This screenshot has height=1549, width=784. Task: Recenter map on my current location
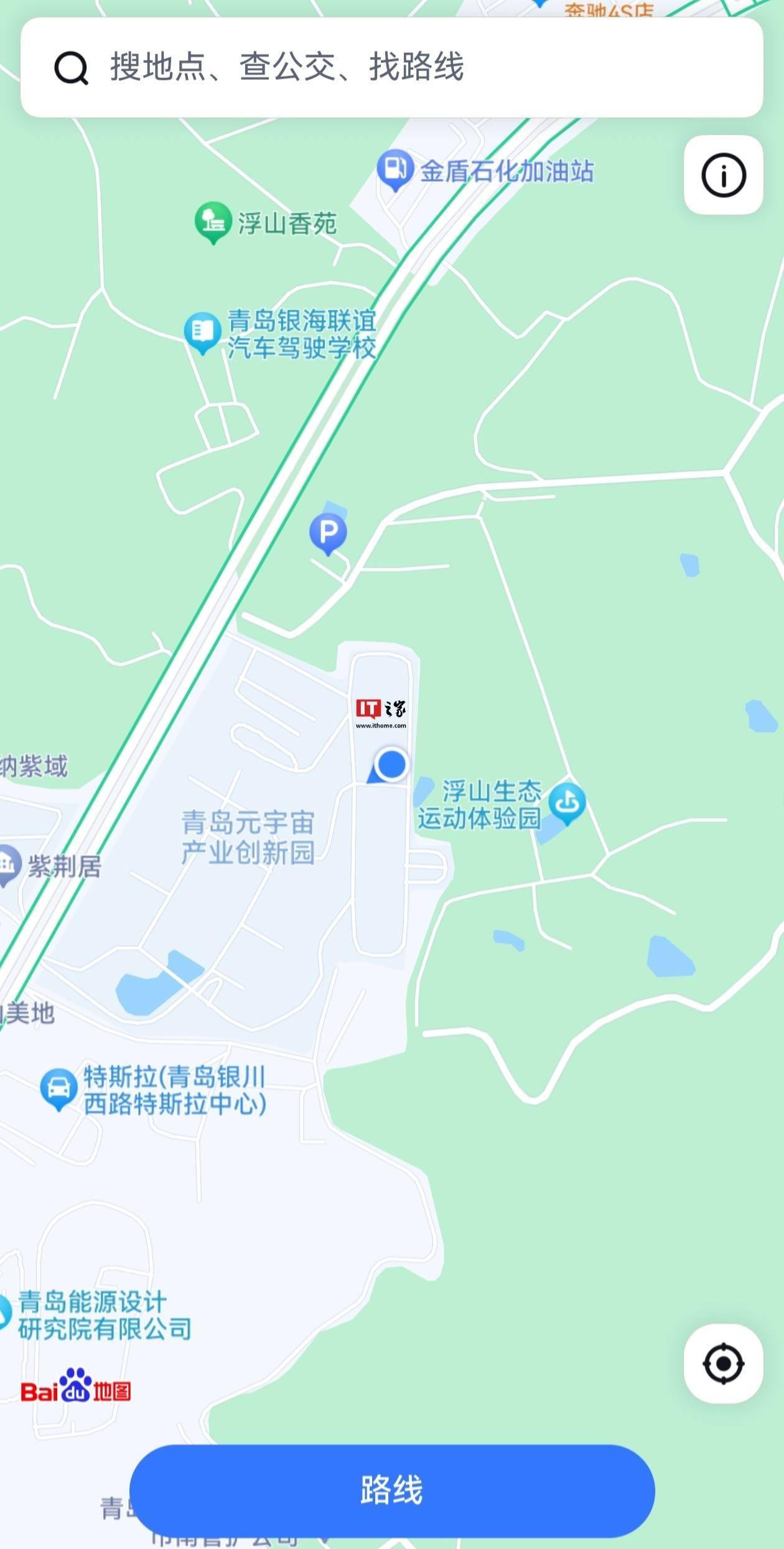[723, 1363]
